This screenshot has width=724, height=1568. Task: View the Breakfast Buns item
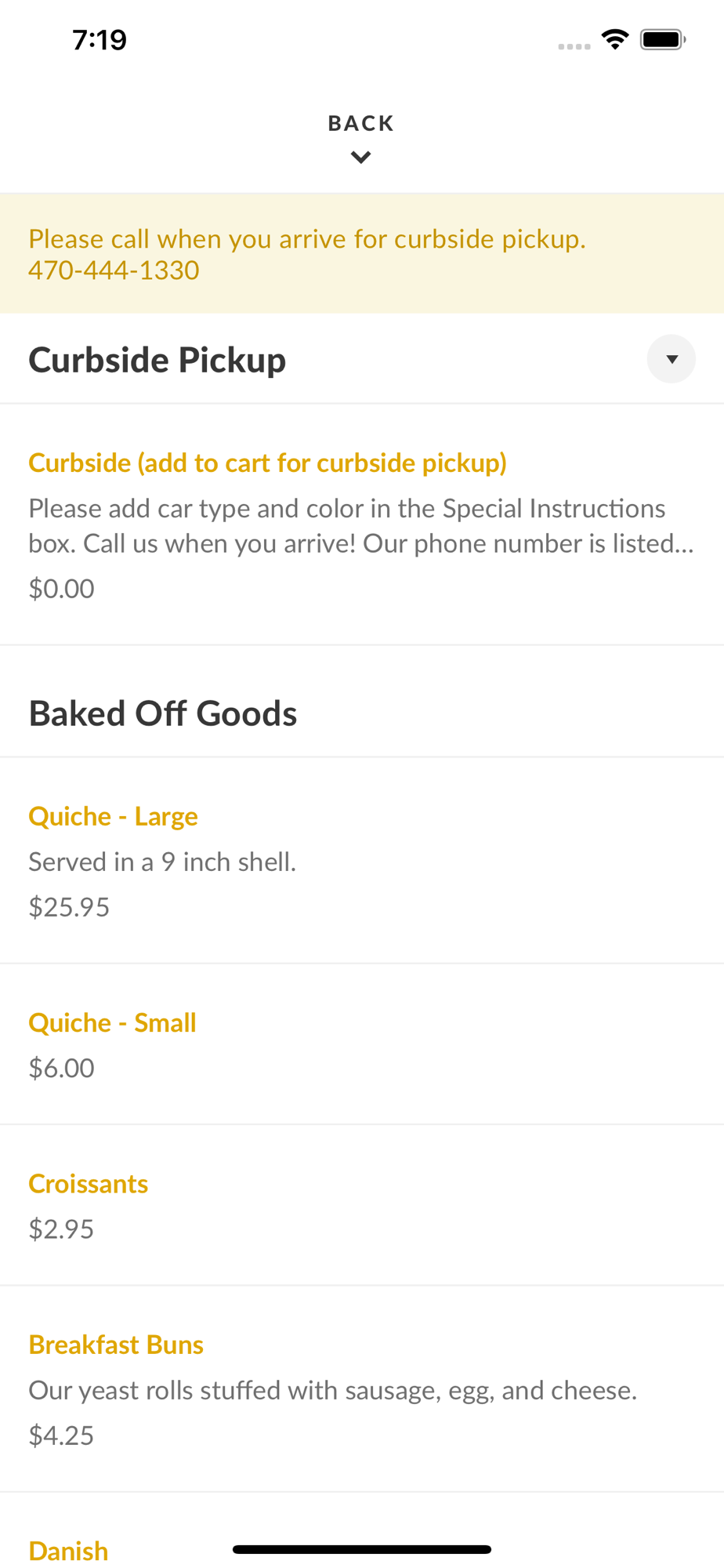pos(362,1389)
